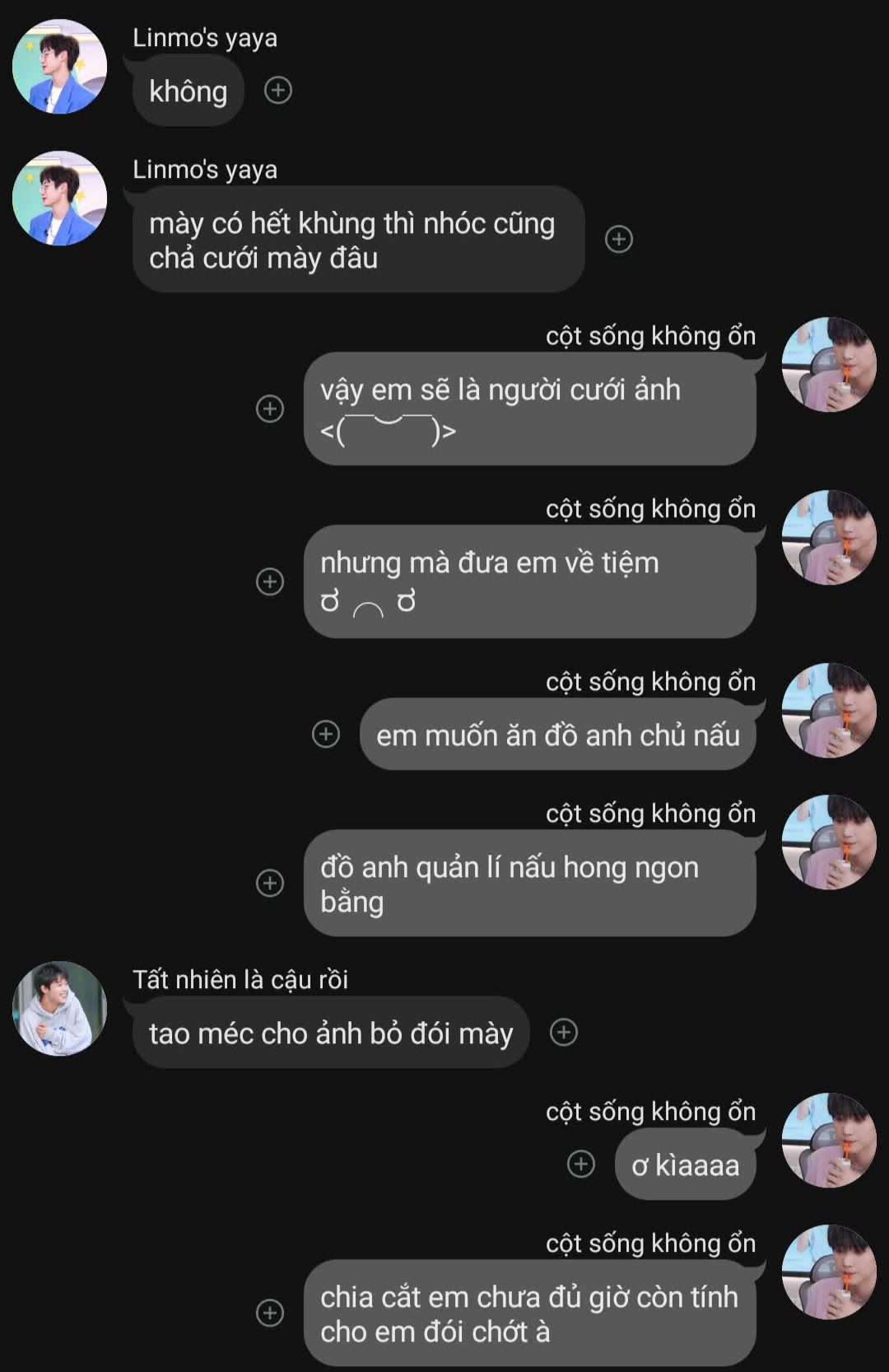Tap plus icon next to "ơ kìaaaa" message
Screen dimensions: 889x1372
coord(581,1164)
